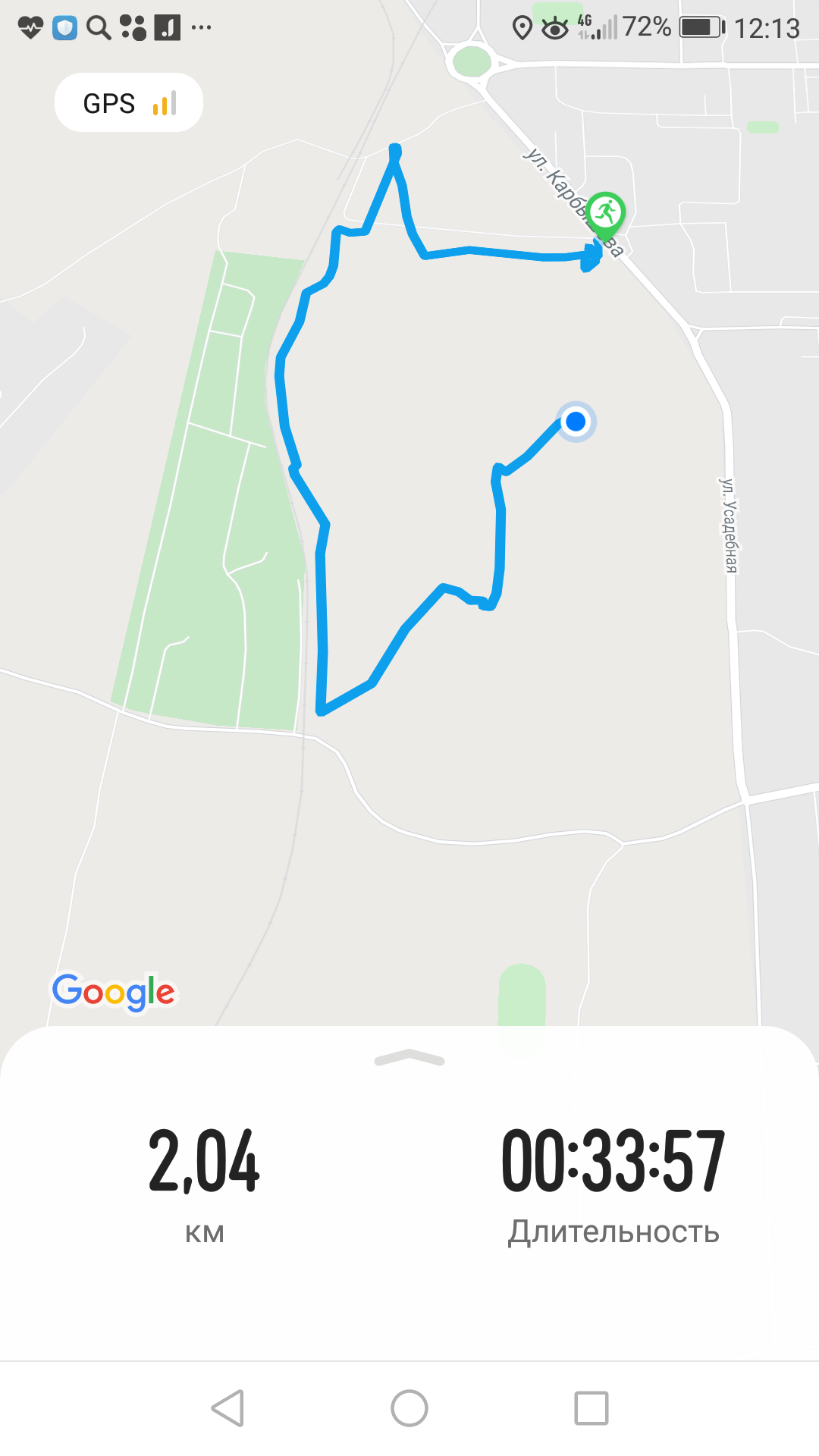This screenshot has height=1456, width=819.
Task: Tap the green run start marker
Action: (x=605, y=212)
